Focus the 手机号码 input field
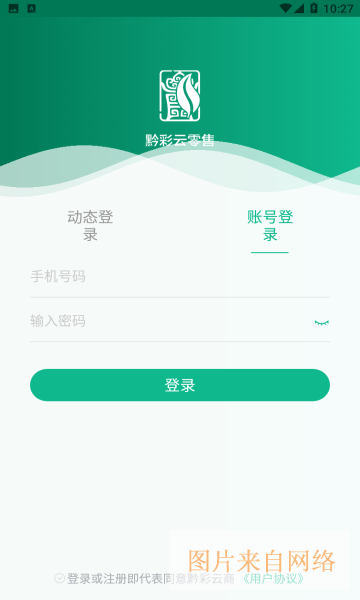The image size is (360, 600). coord(180,276)
